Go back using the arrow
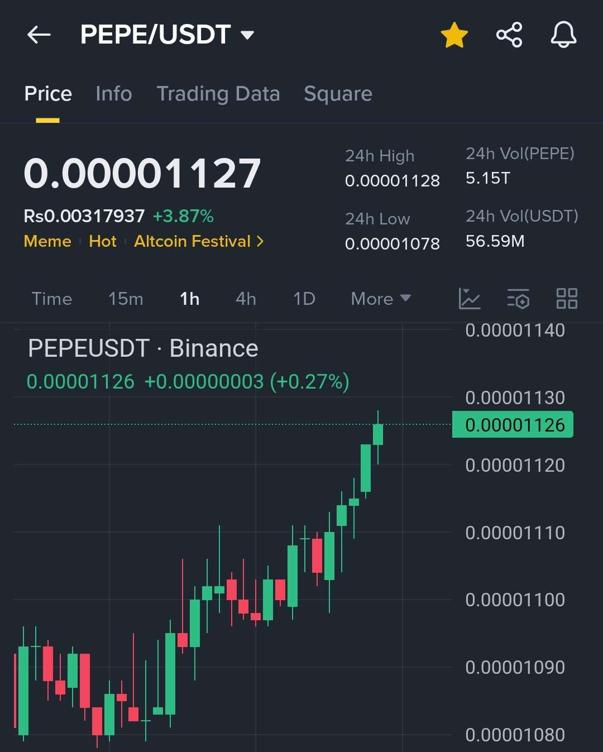This screenshot has height=752, width=603. [39, 35]
